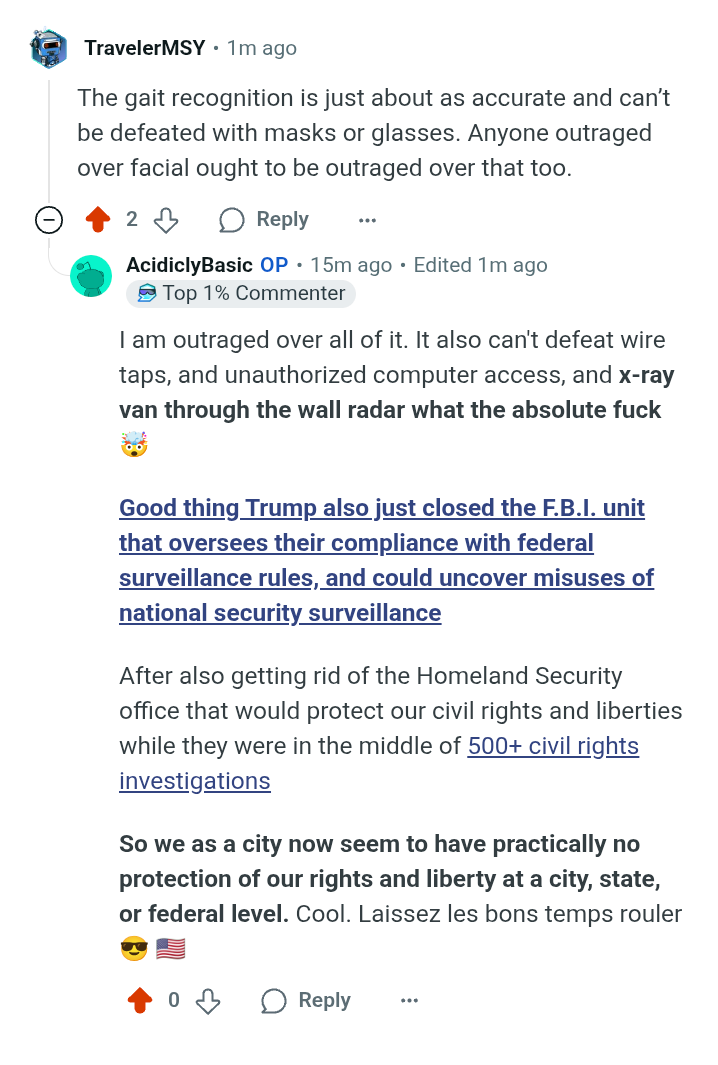This screenshot has width=718, height=1065.
Task: Upvote AcidiclyBasic's comment
Action: [140, 1000]
